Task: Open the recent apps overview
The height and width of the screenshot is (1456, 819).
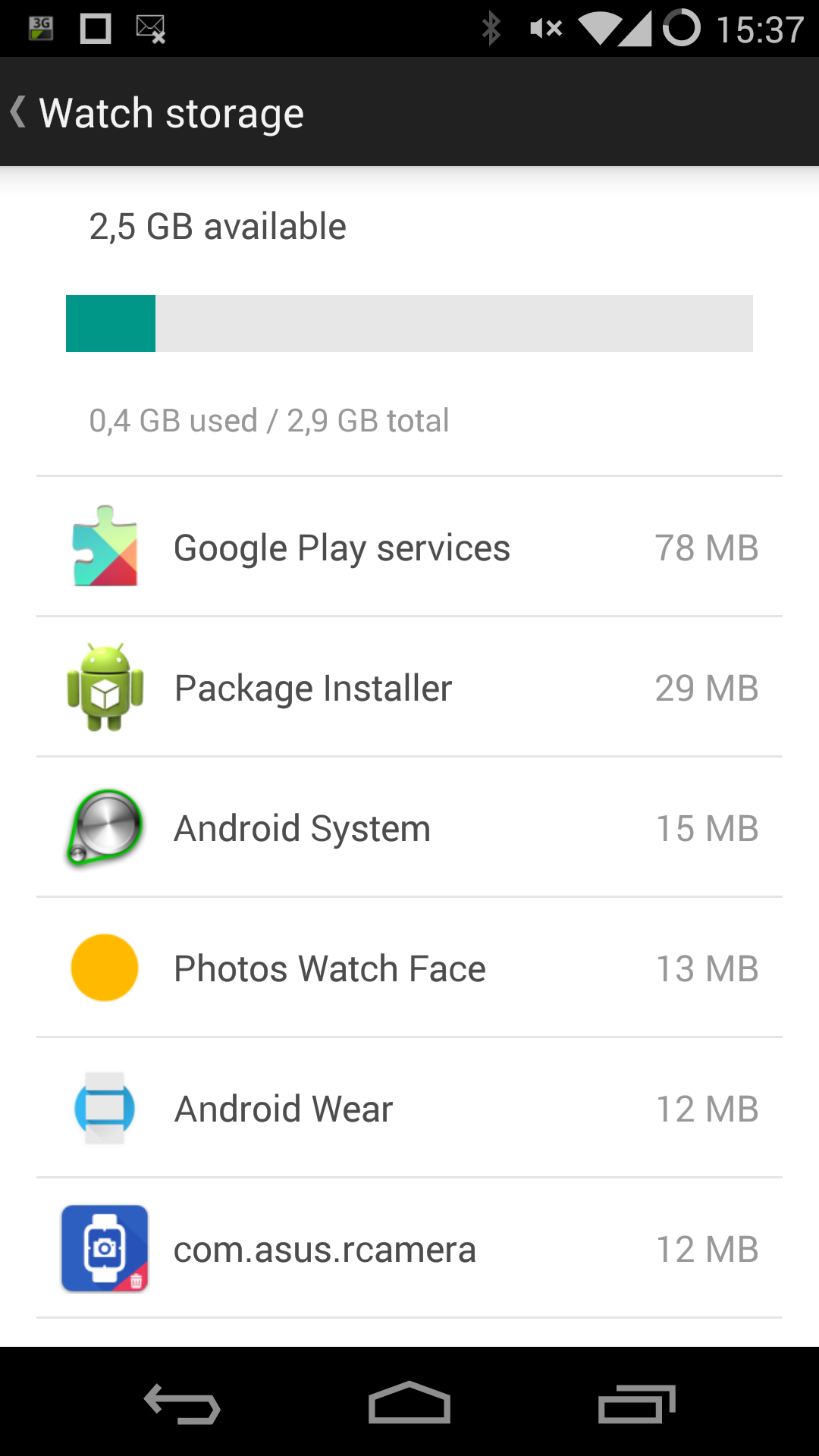Action: click(637, 1403)
